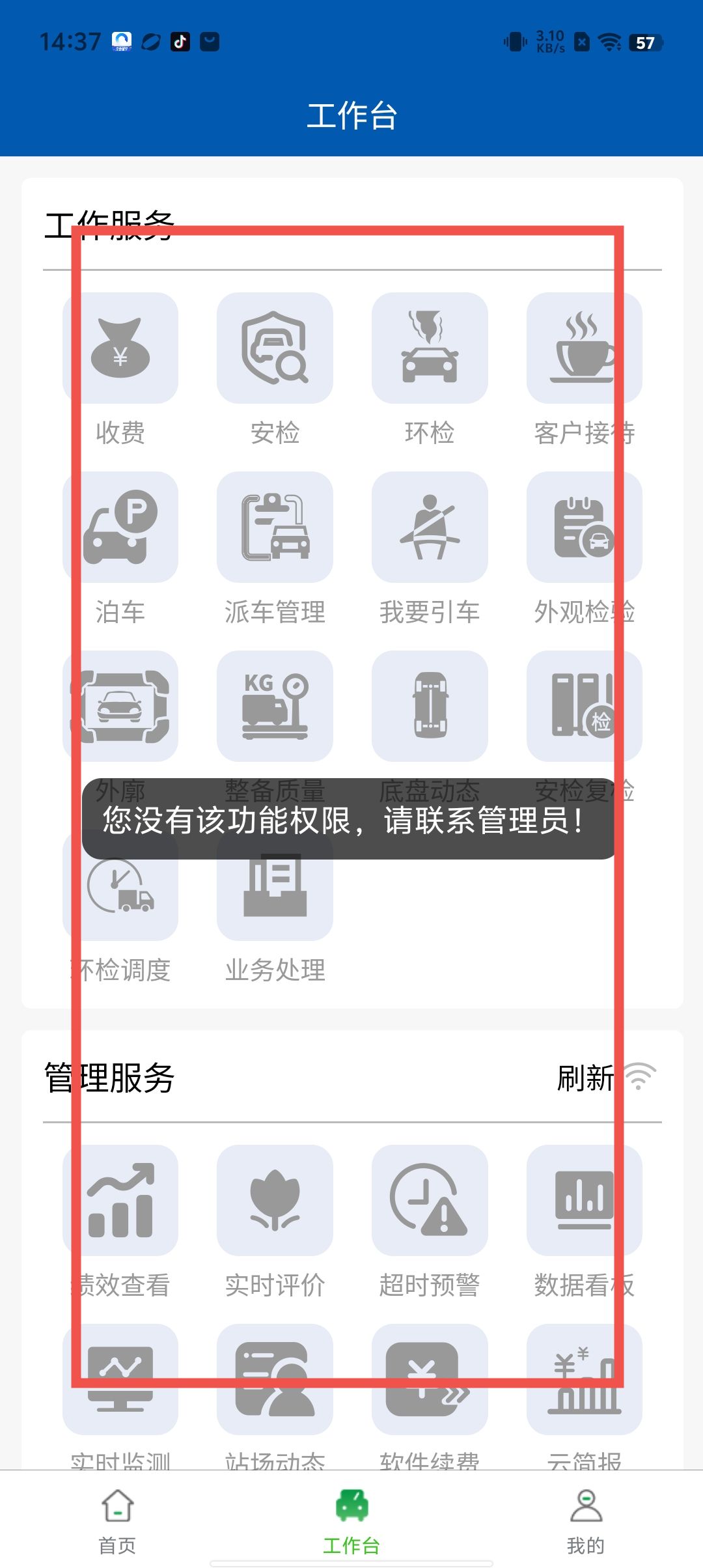Select the 环检 item

pos(430,348)
